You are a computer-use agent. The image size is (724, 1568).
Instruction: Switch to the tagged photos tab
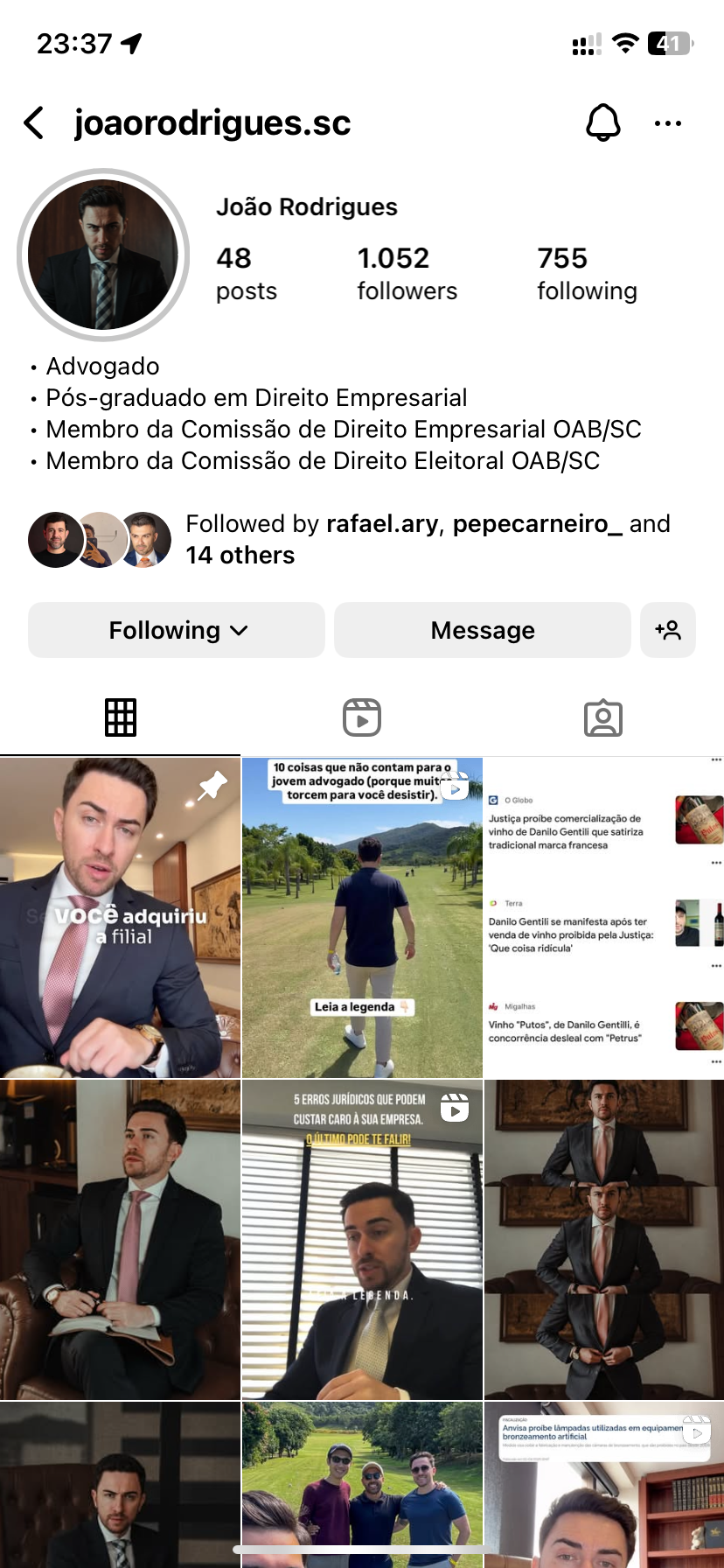(603, 717)
